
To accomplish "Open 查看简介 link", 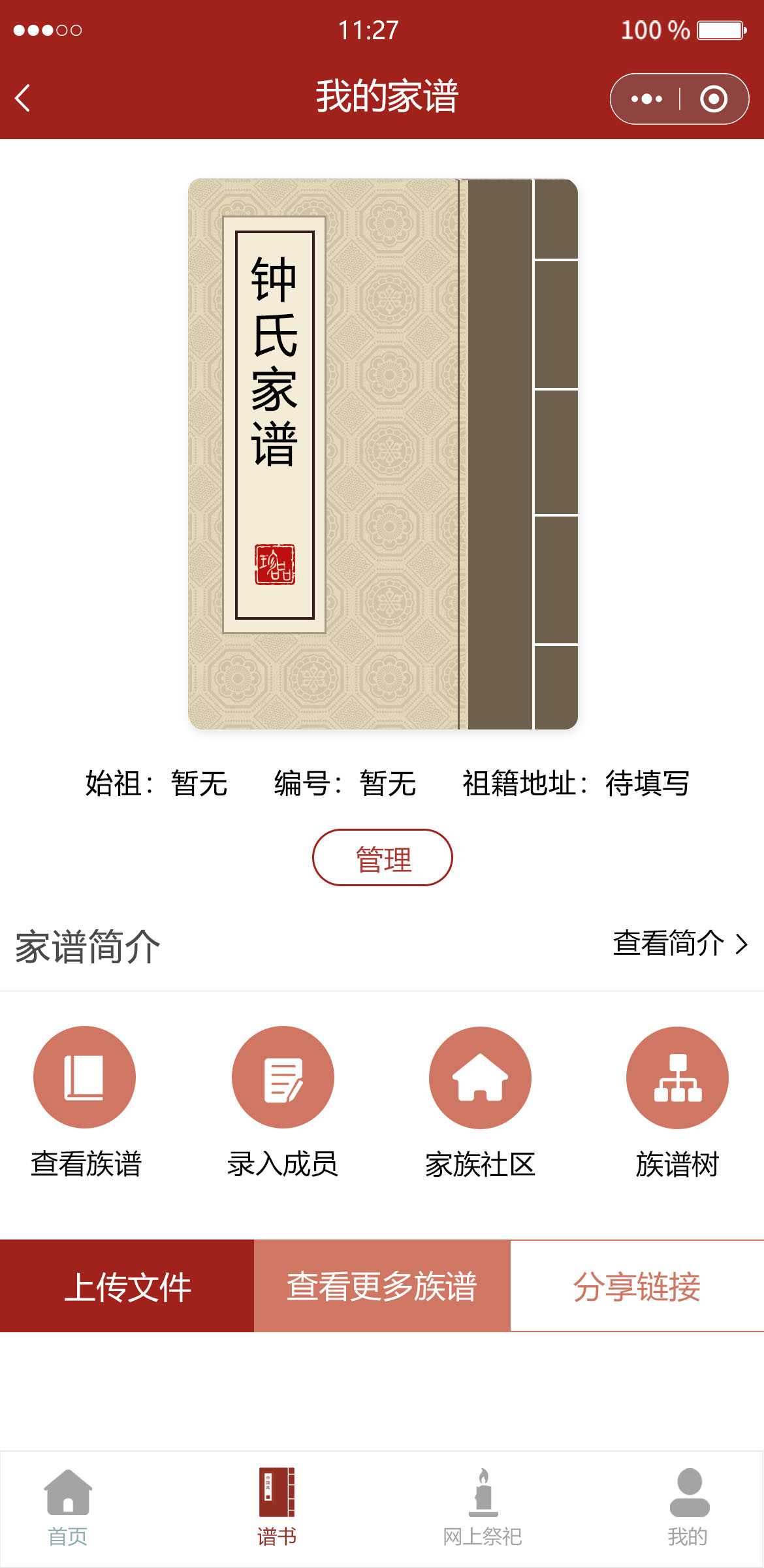I will [x=679, y=944].
